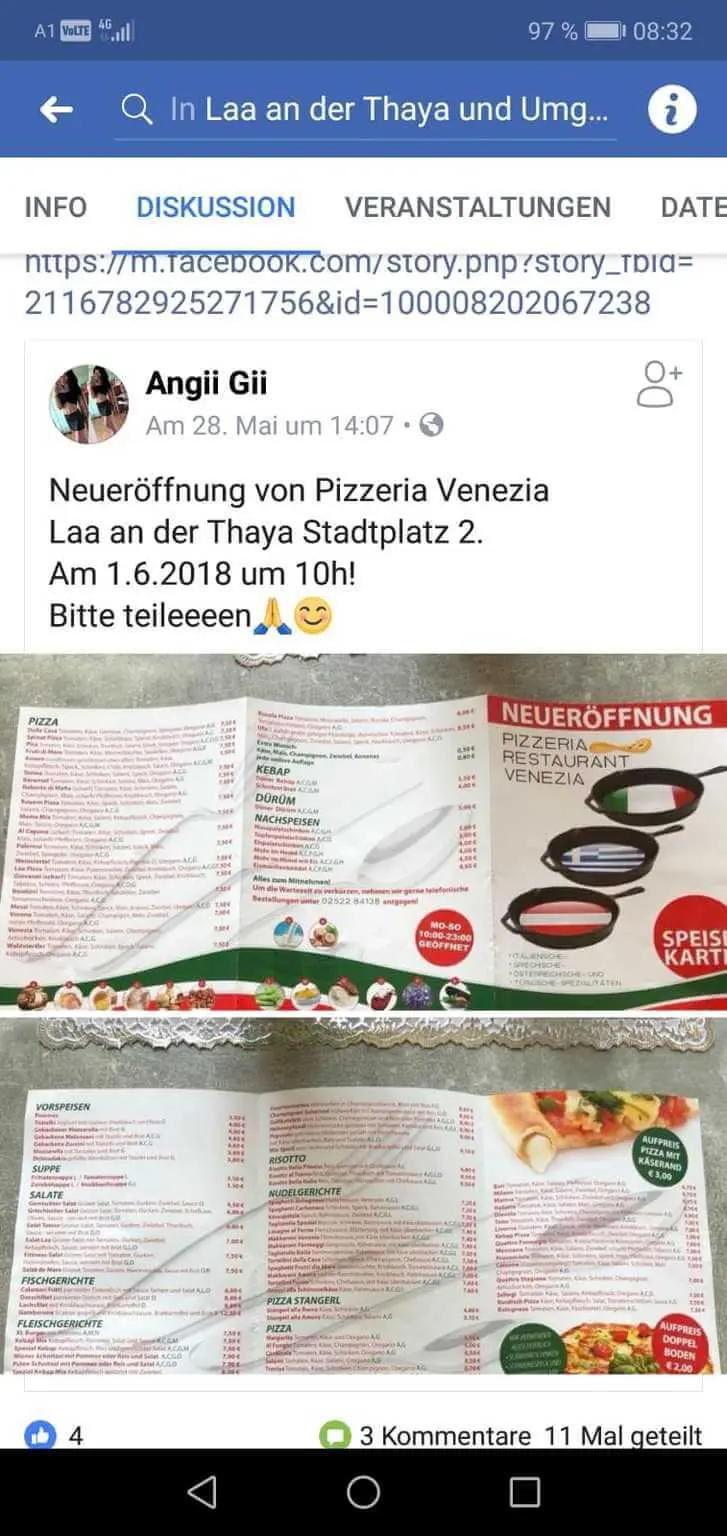The image size is (727, 1536).
Task: Open Angii Gii's profile
Action: (207, 383)
